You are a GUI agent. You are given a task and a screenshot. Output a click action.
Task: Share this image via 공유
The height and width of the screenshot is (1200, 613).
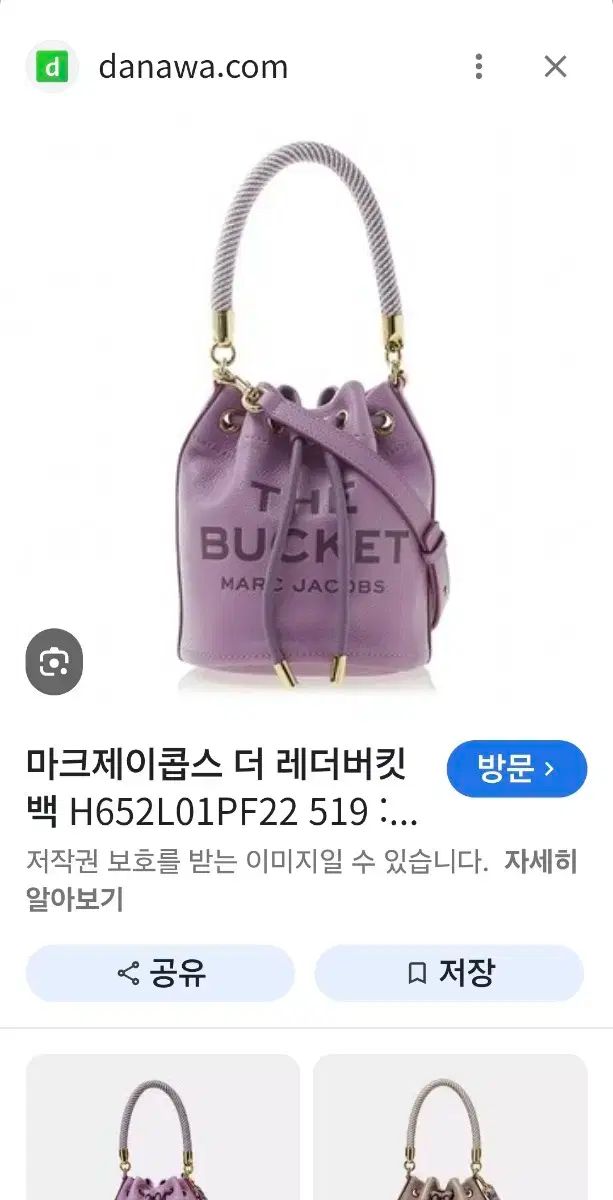tap(160, 973)
